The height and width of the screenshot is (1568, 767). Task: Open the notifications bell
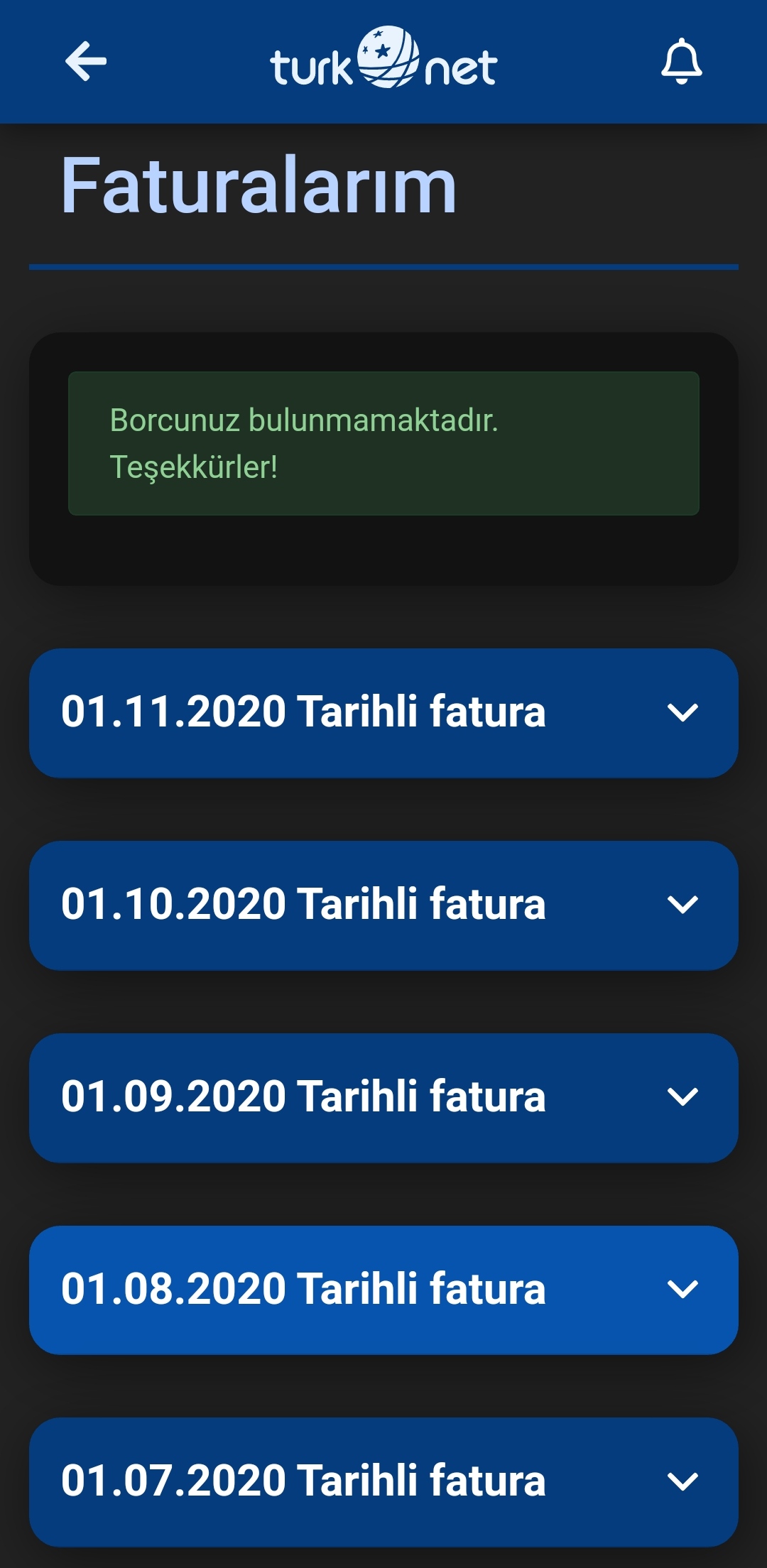point(682,62)
